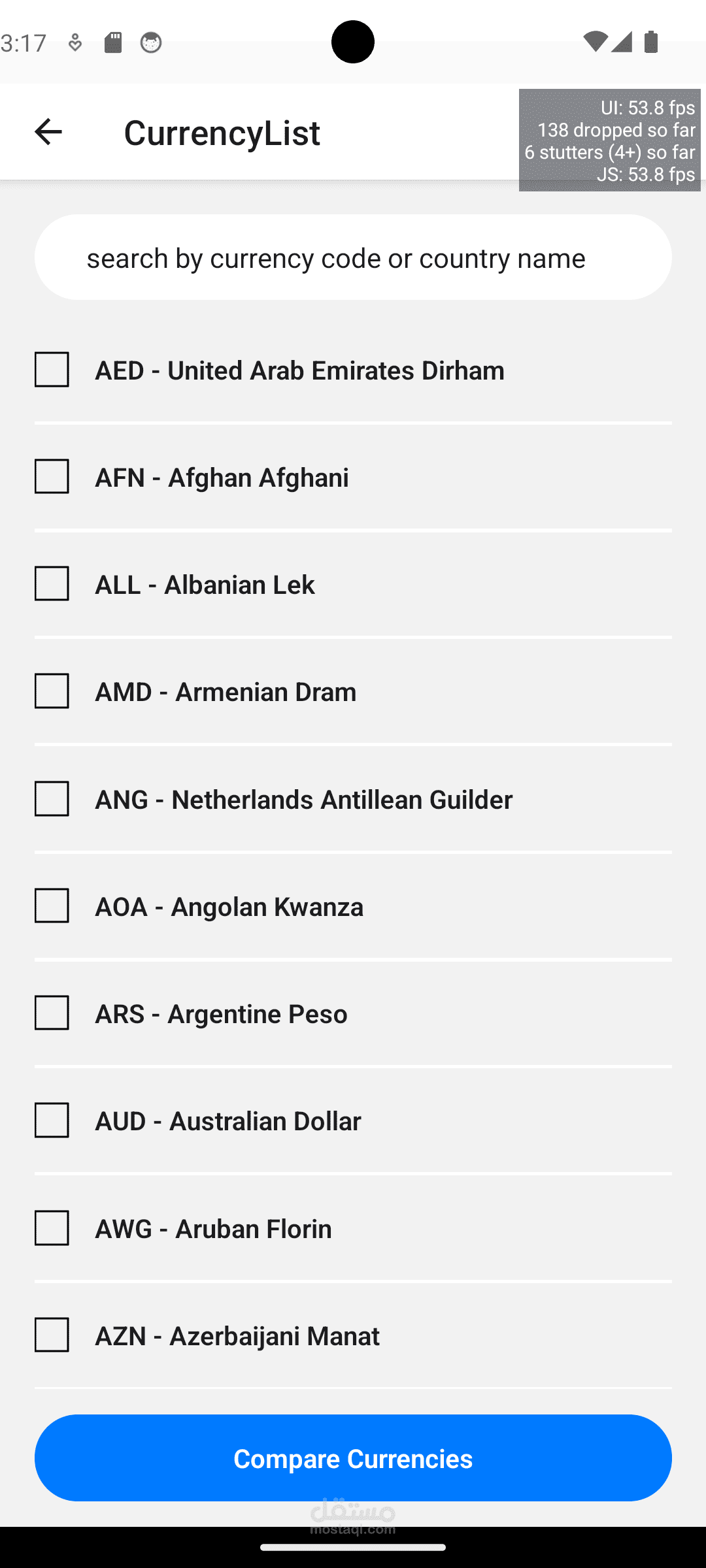
Task: Tick the ARS Argentine Peso checkbox
Action: click(x=52, y=1013)
